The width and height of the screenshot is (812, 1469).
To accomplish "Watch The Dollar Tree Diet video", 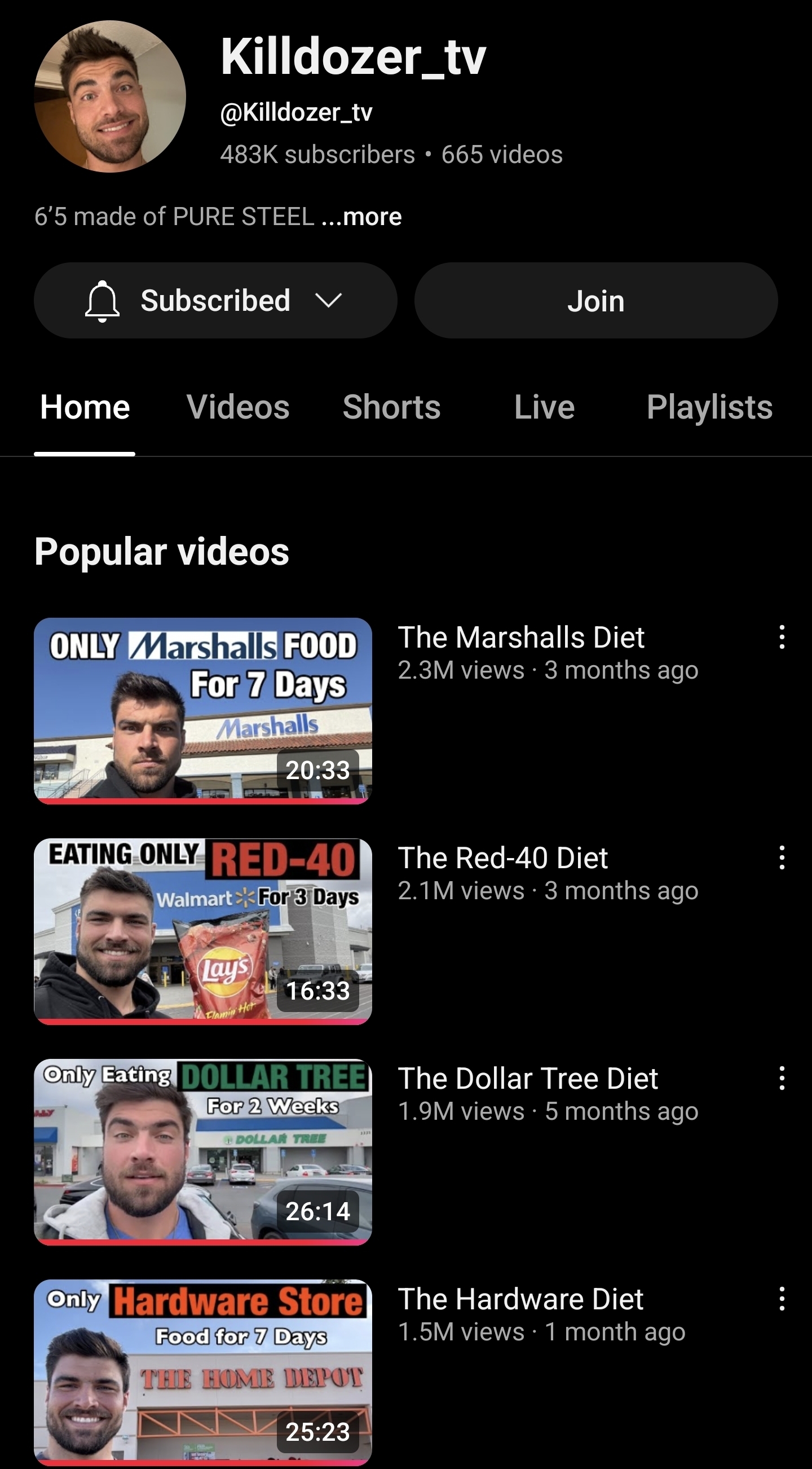I will pos(203,1152).
